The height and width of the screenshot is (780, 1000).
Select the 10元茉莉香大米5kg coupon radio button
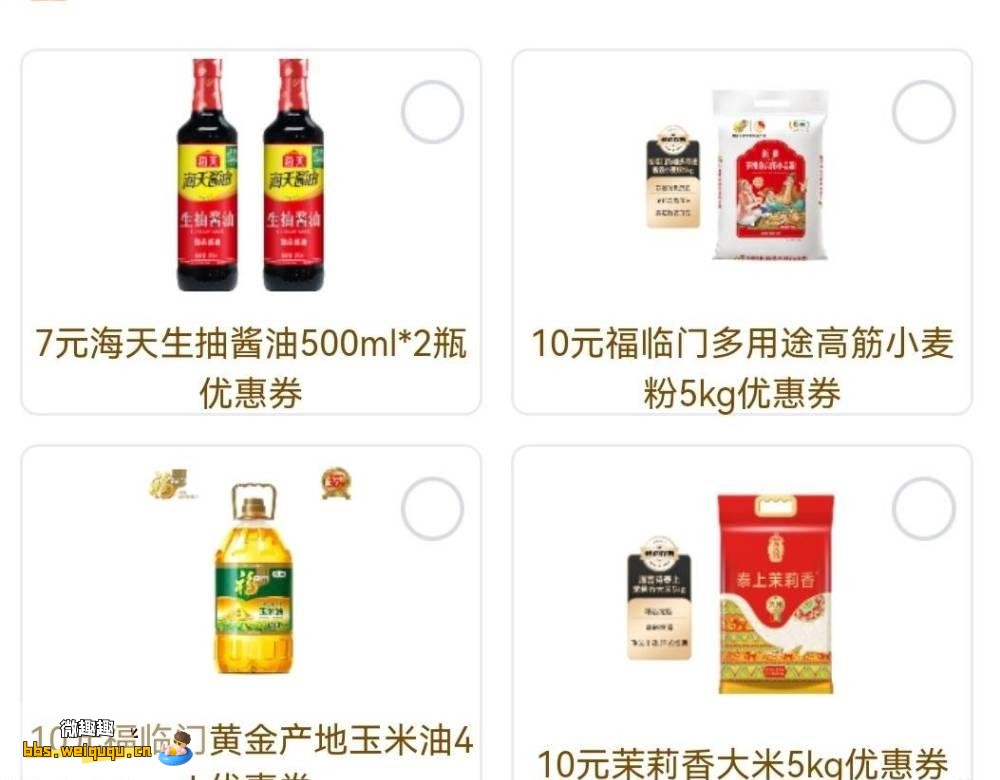tap(923, 509)
